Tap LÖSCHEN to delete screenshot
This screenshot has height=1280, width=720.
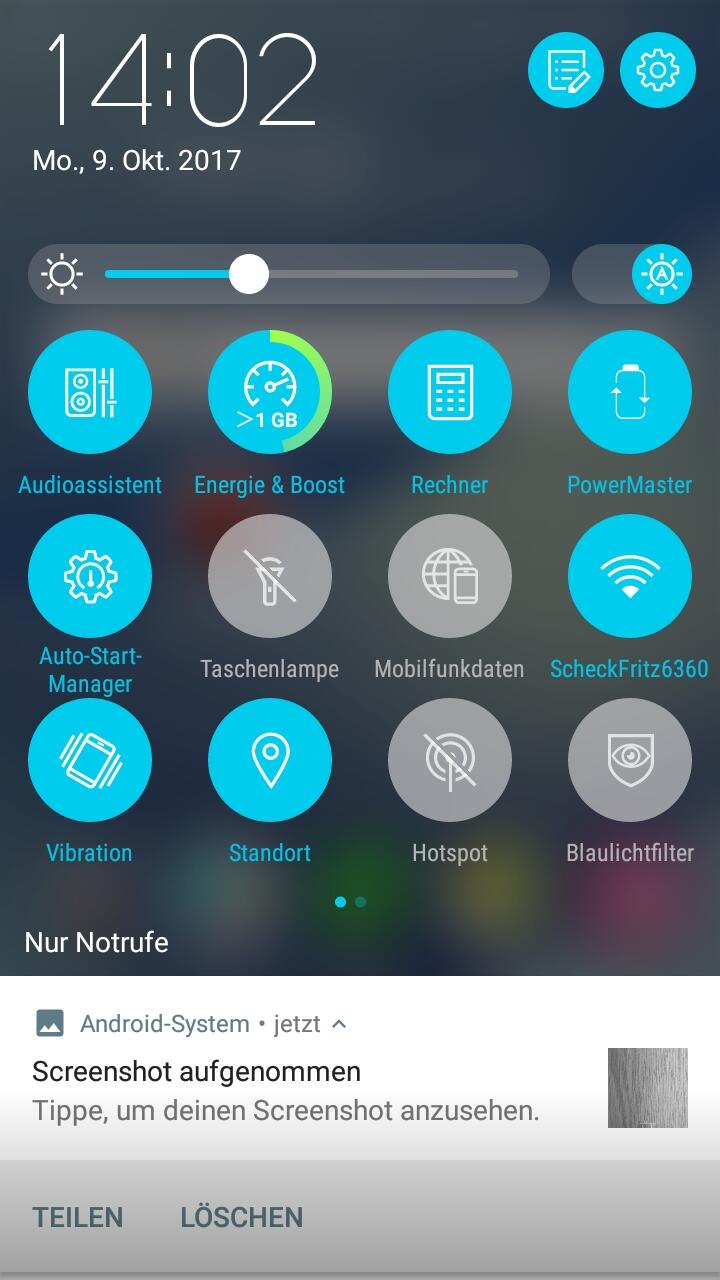(242, 1217)
